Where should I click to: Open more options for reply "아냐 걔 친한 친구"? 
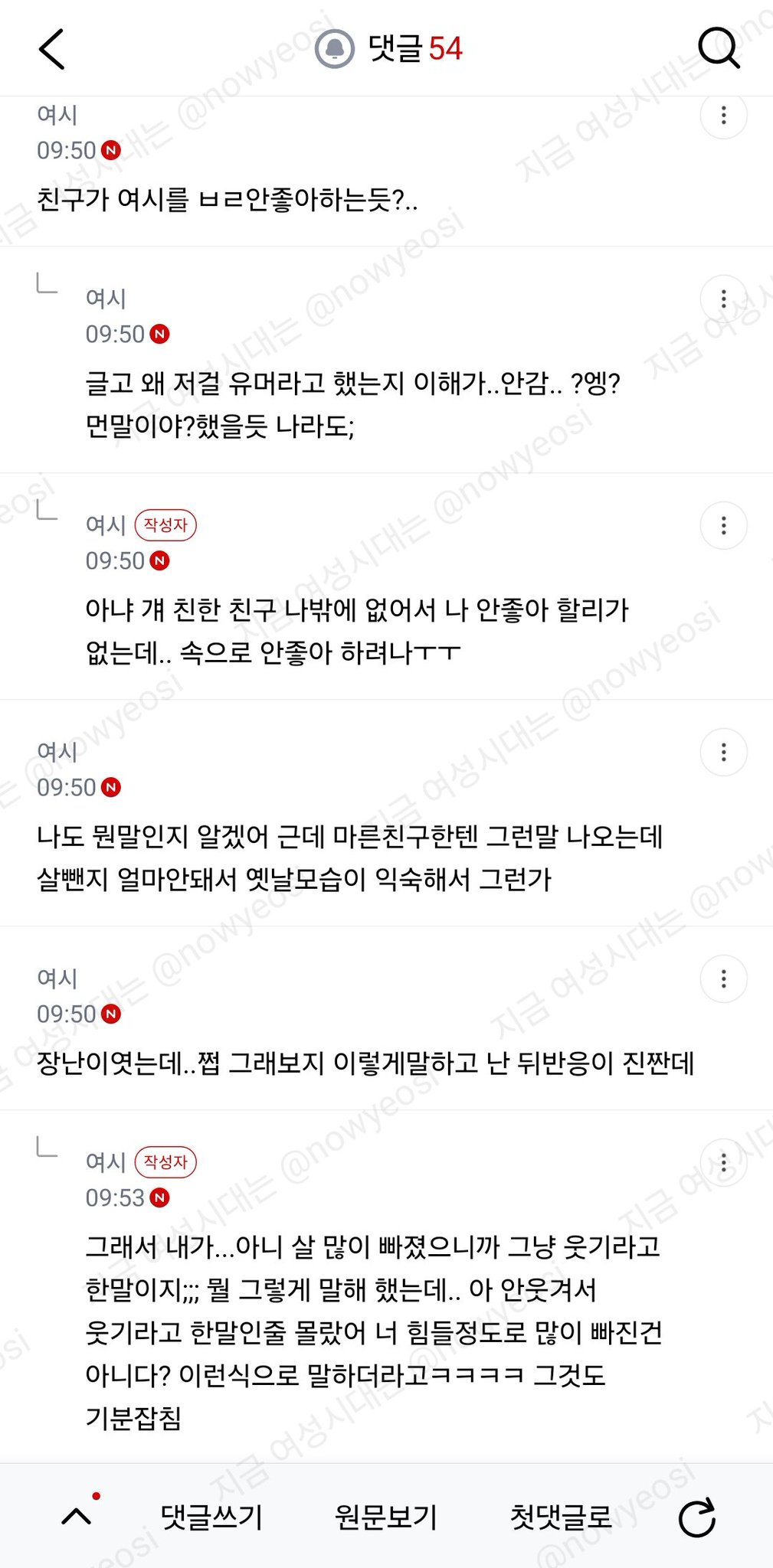[x=723, y=525]
